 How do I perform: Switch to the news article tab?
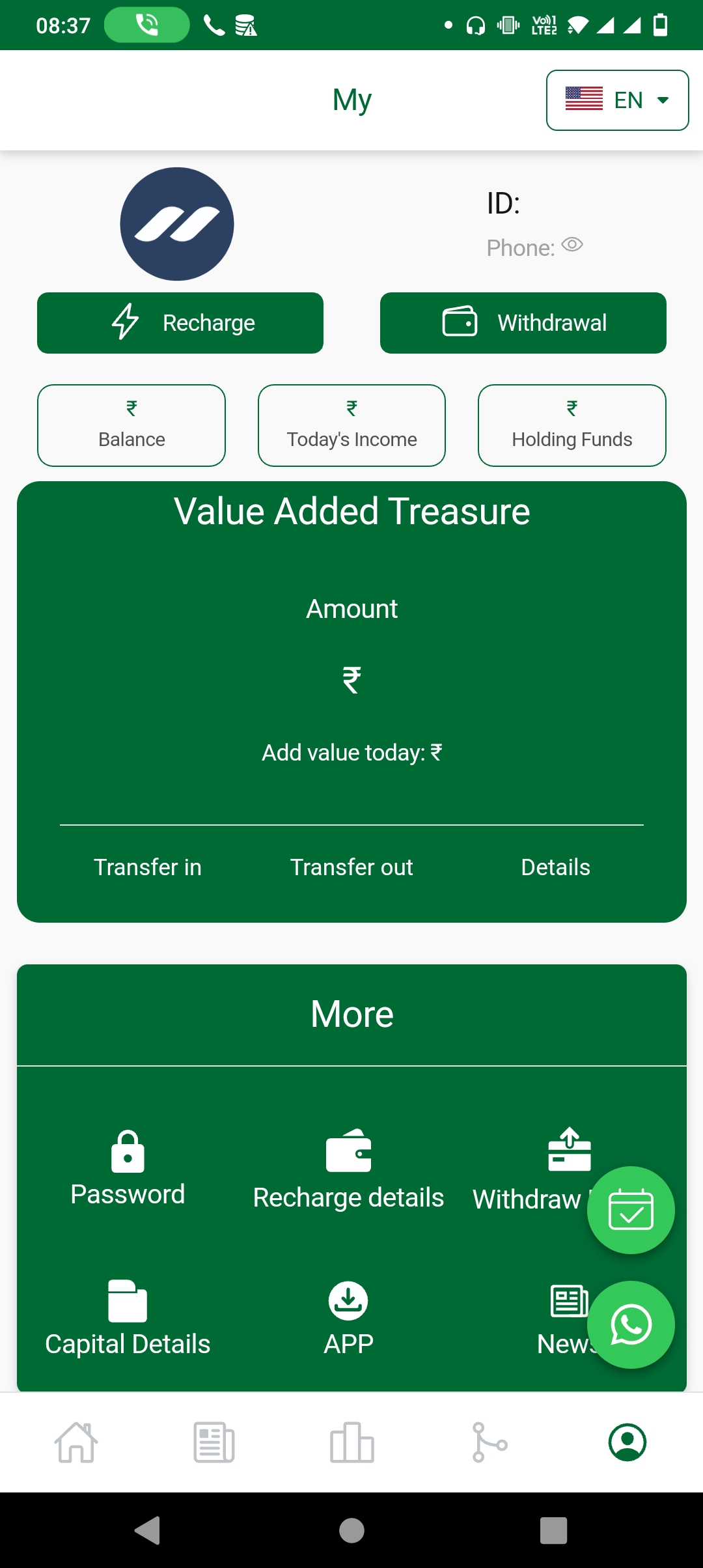(214, 1442)
